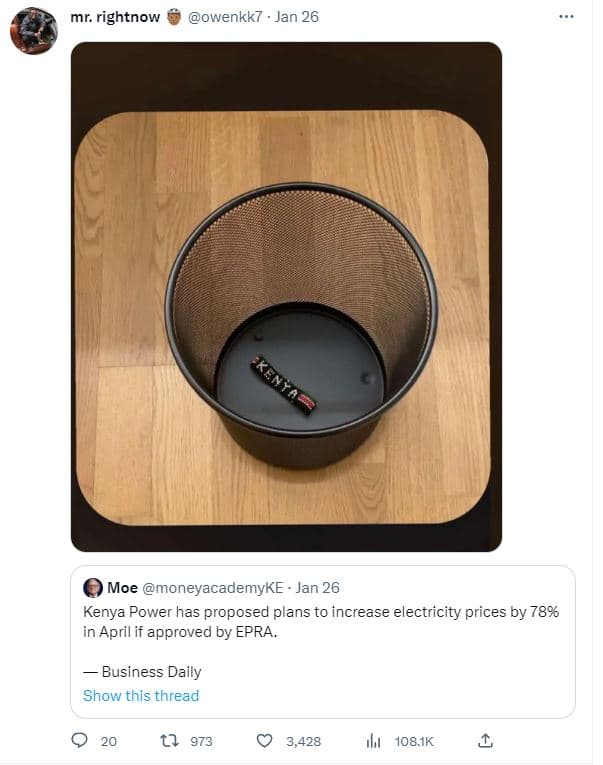Like the tweet with 3,428 likes
This screenshot has width=603, height=765.
tap(265, 741)
